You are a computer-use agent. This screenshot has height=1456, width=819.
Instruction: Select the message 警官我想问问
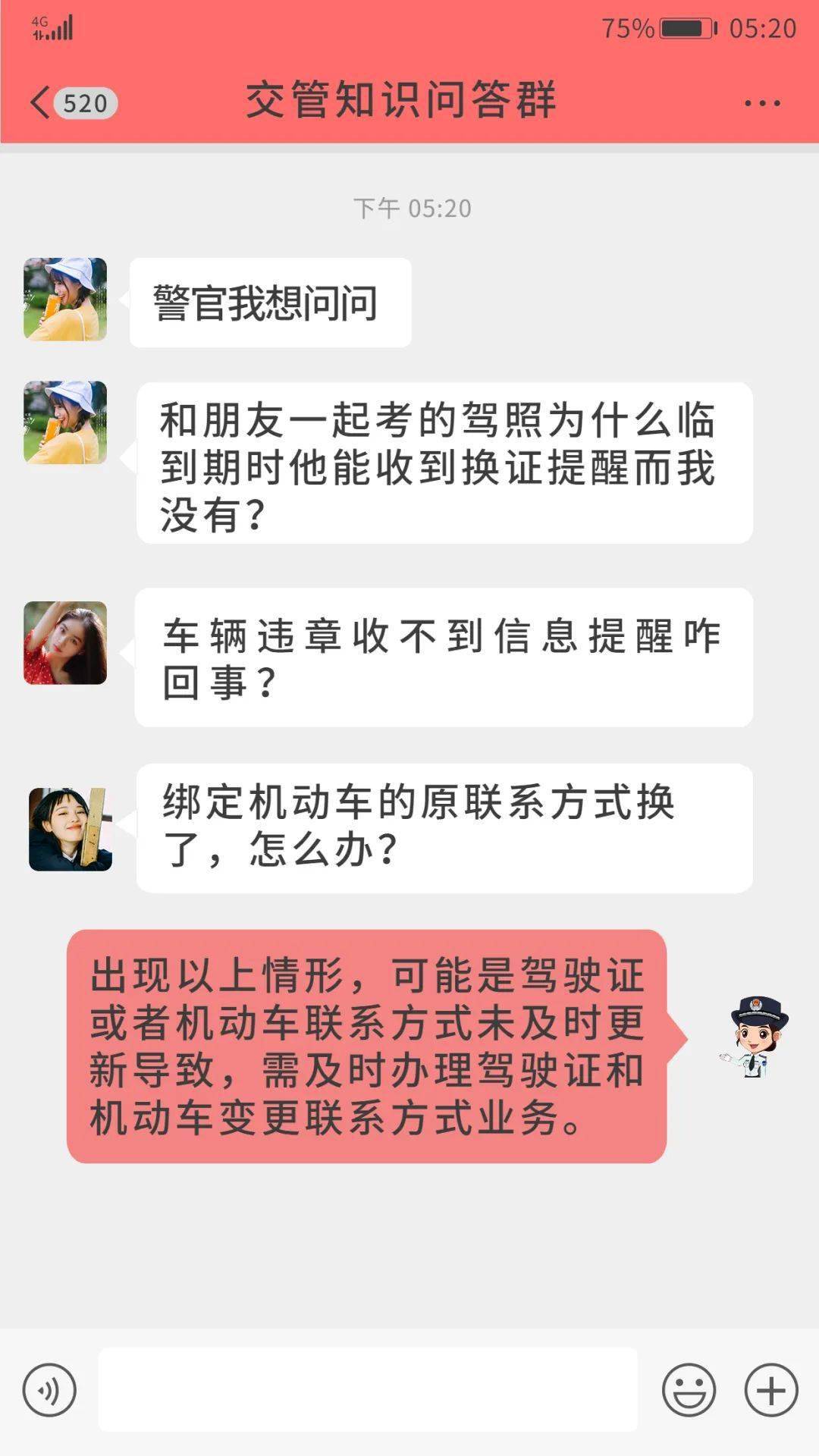[x=269, y=300]
